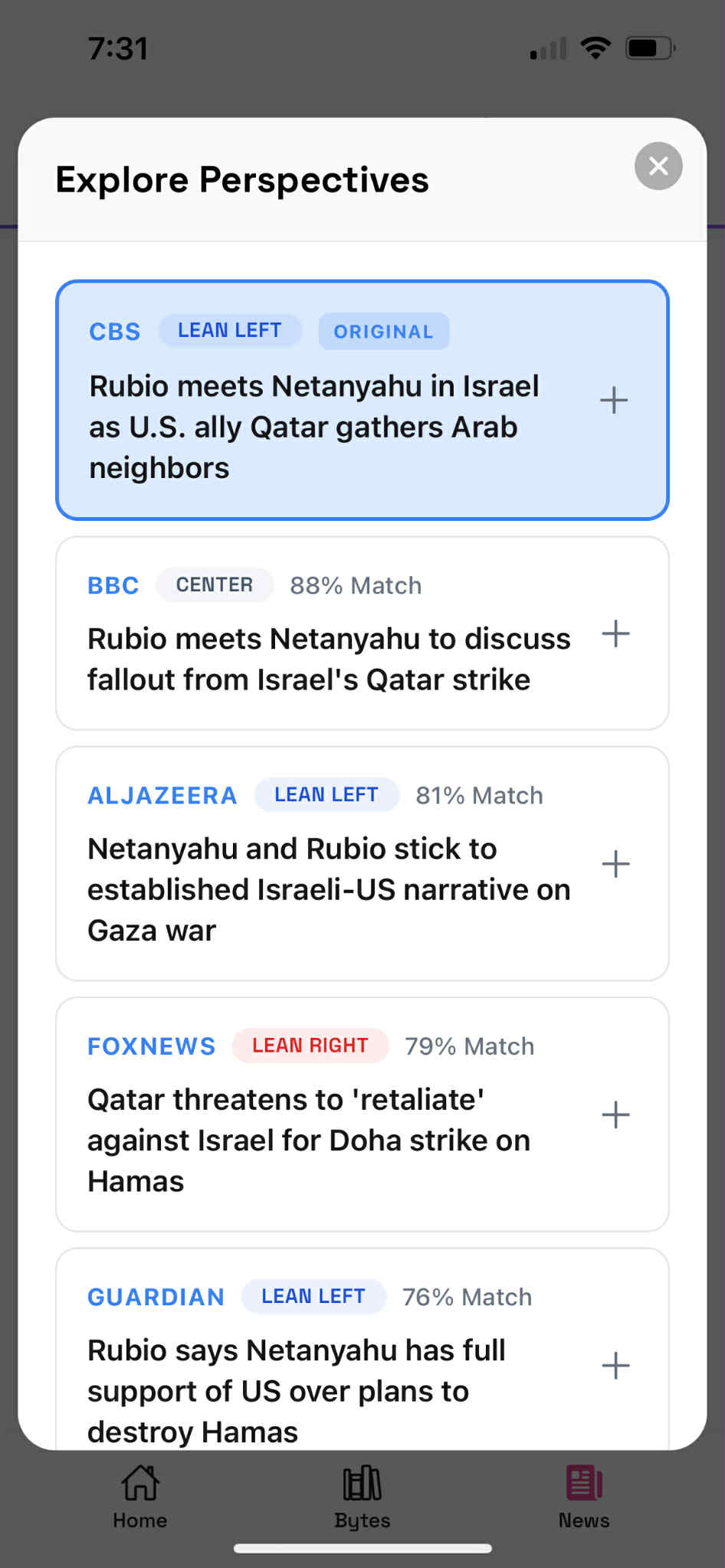Expand the CBS original article card
Screen dimensions: 725x1568
pyautogui.click(x=614, y=401)
